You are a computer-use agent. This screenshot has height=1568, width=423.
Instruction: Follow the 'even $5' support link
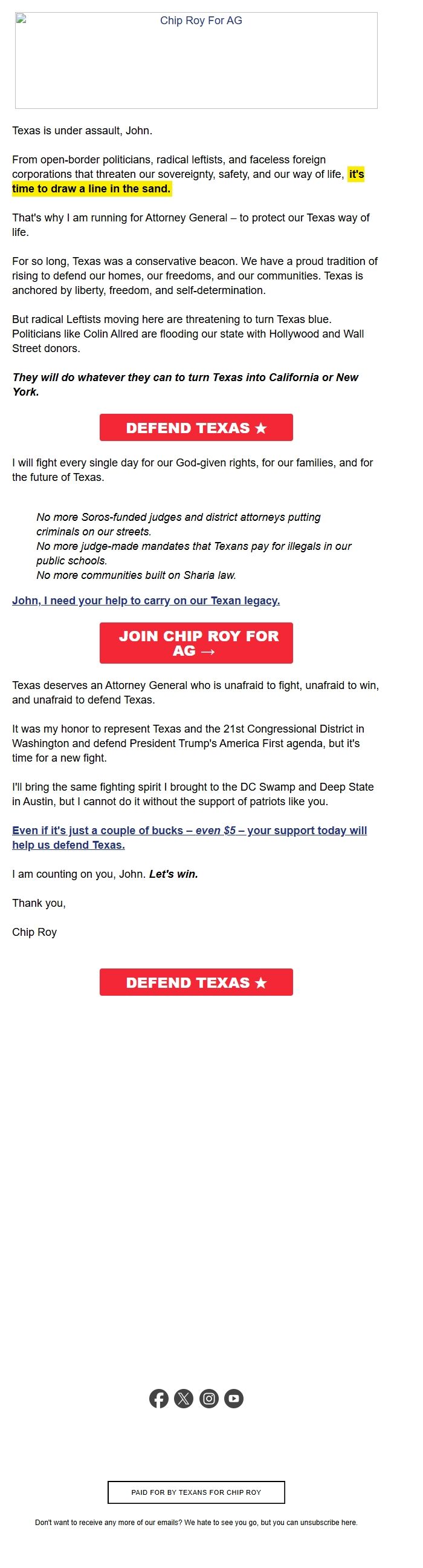[189, 837]
